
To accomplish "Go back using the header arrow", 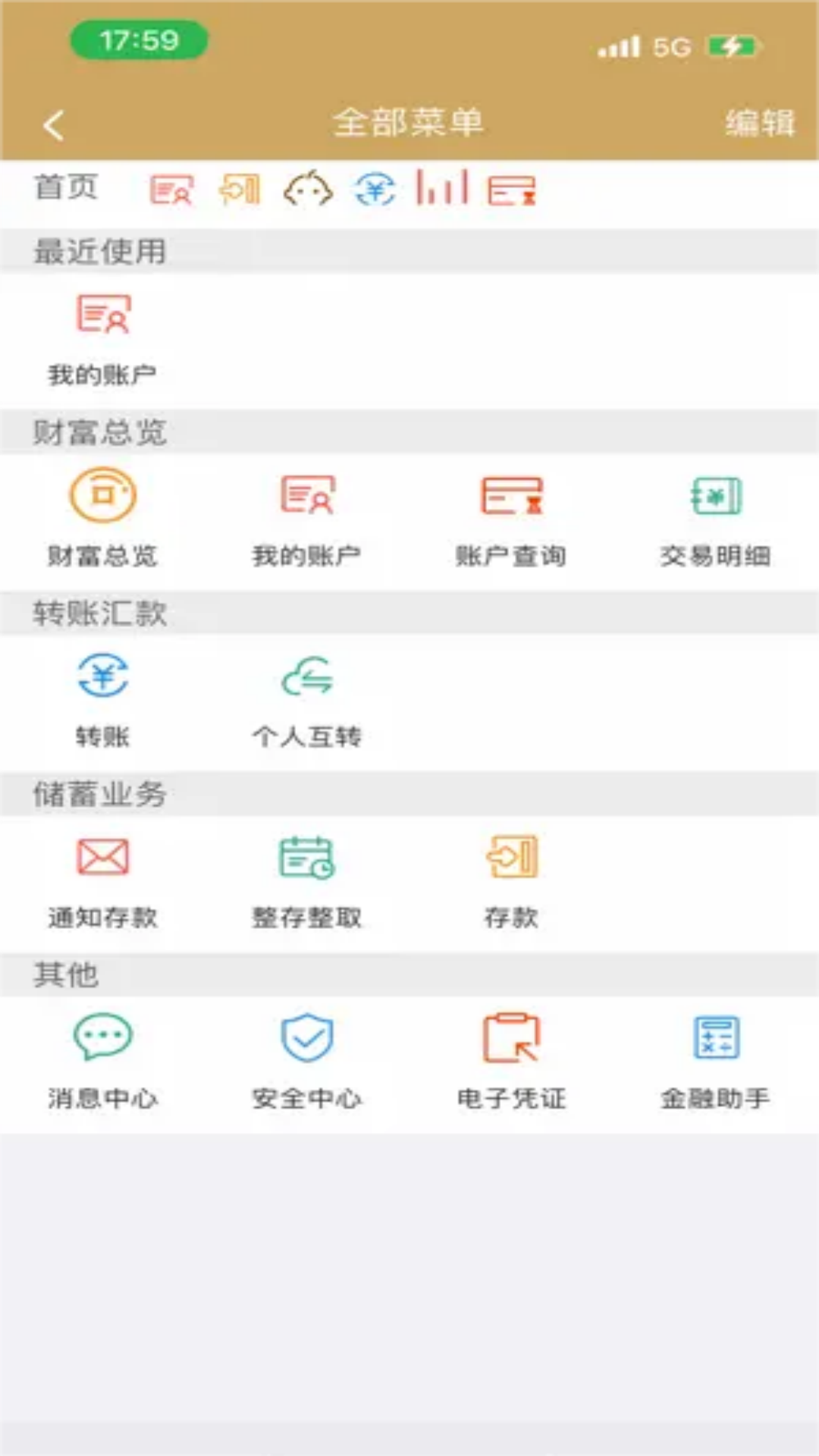I will point(54,125).
